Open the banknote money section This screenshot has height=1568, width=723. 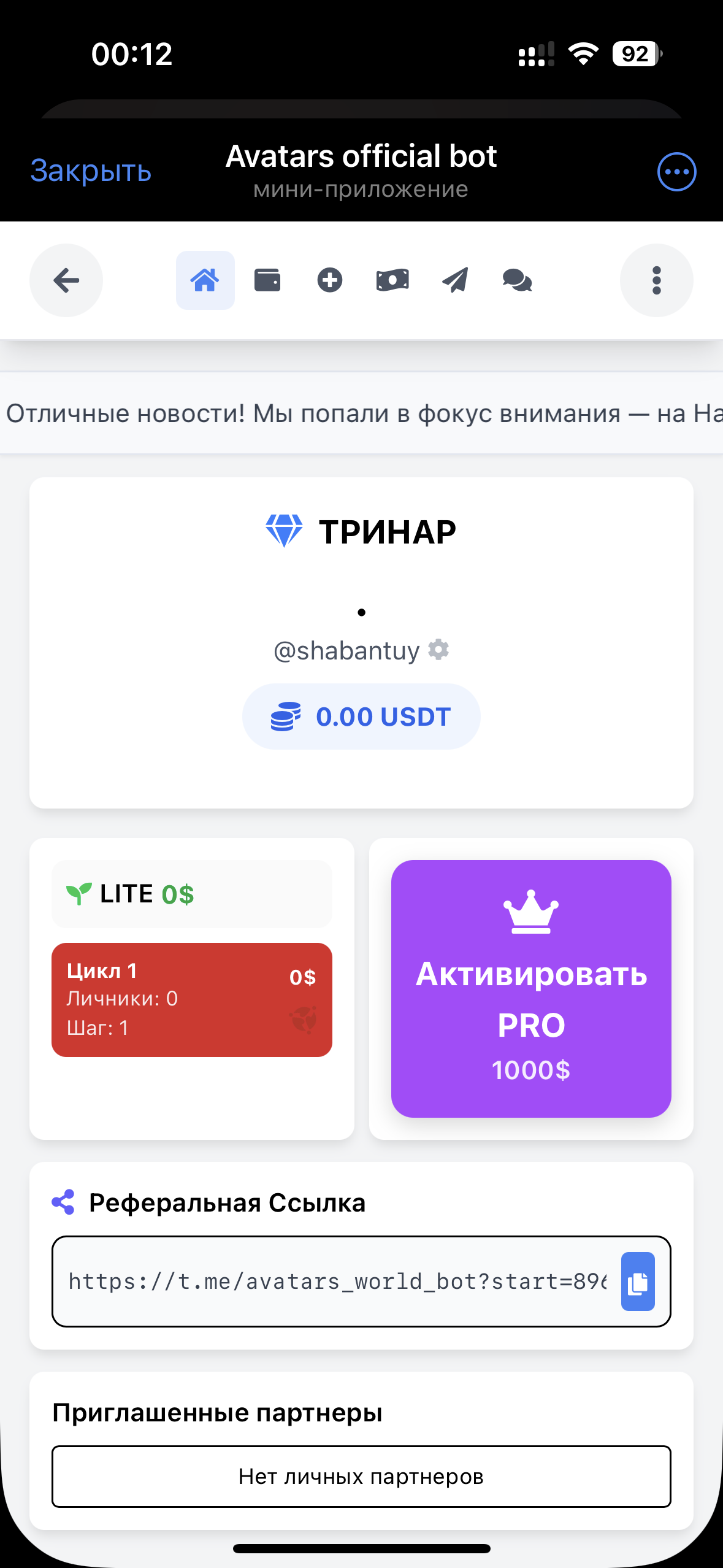(x=392, y=280)
